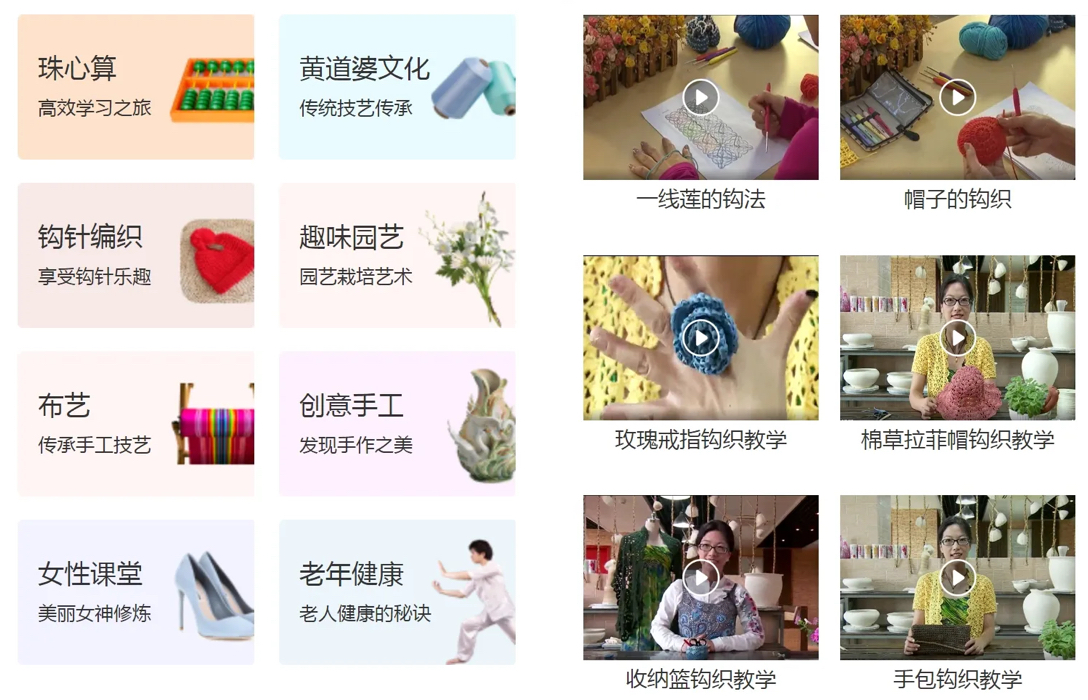Play the 一线莲的钩法 video

(701, 97)
